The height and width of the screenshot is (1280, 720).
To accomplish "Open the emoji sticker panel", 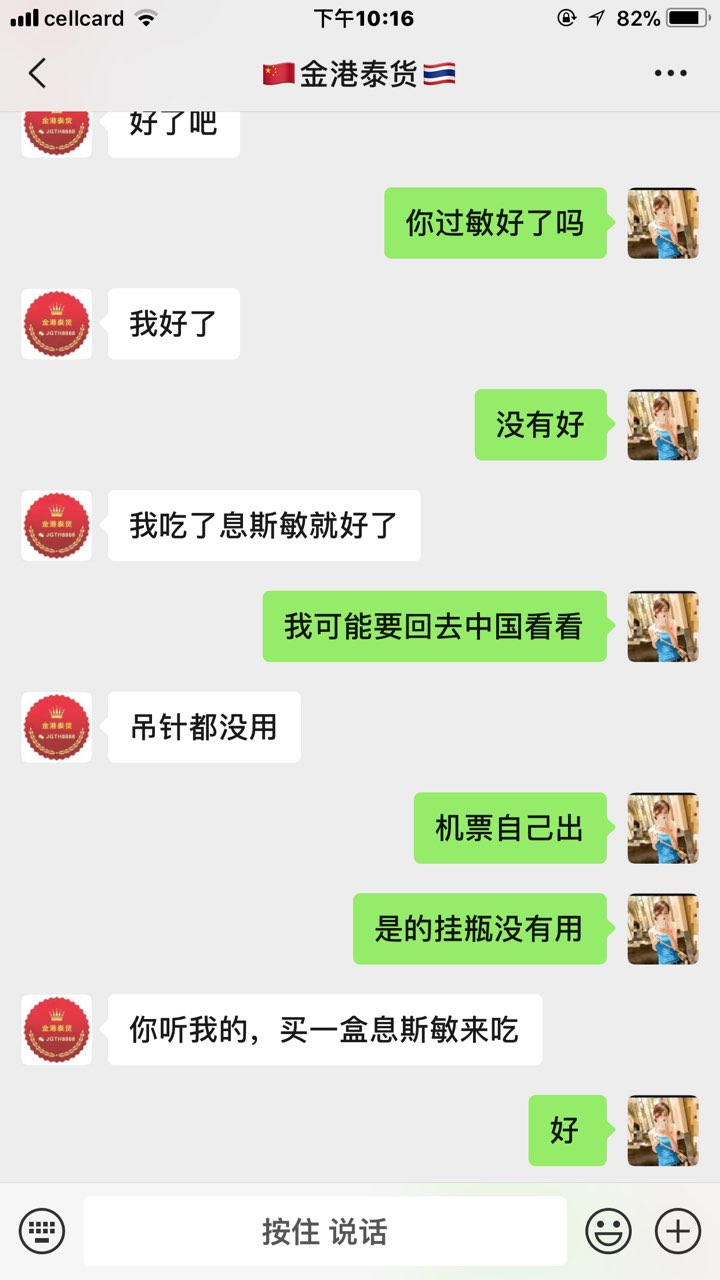I will point(608,1230).
